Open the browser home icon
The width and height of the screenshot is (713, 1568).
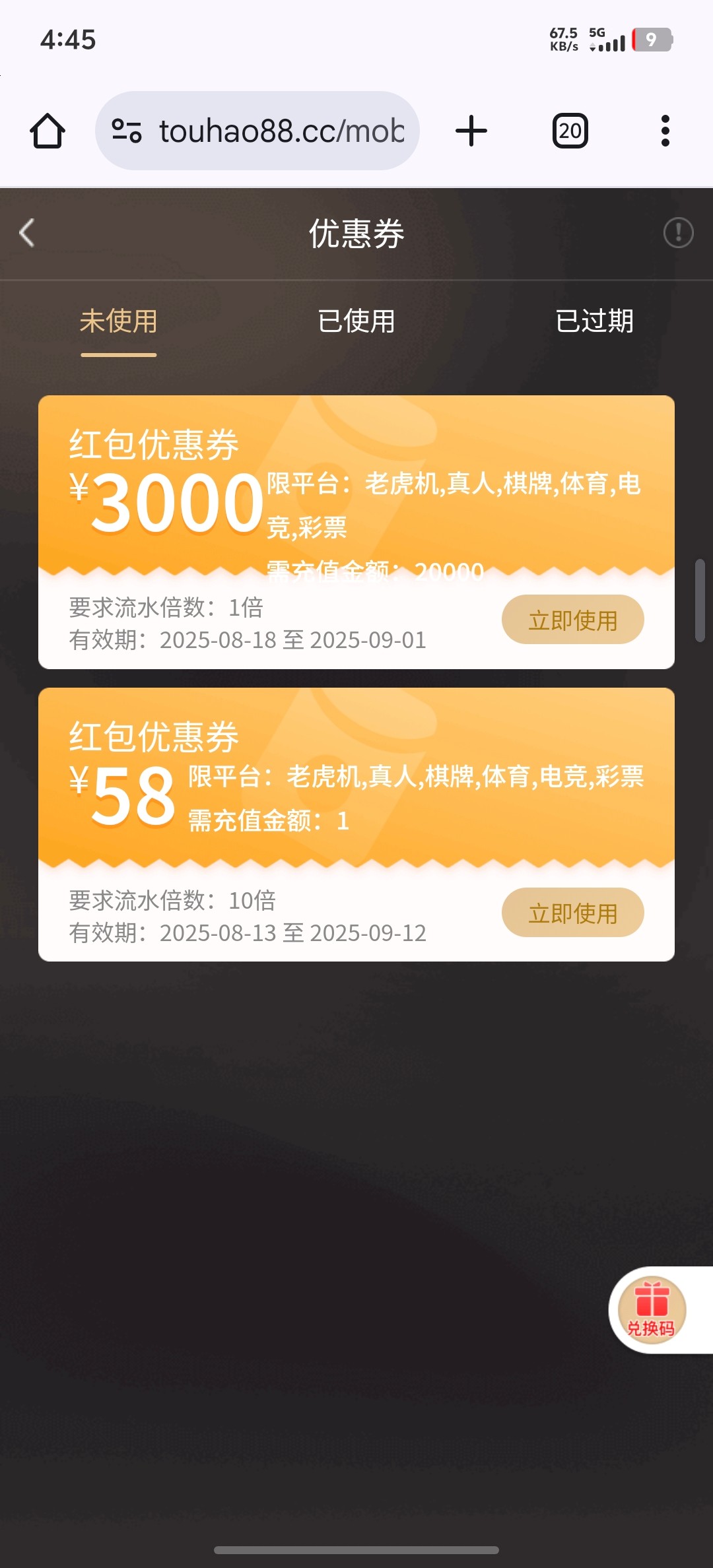pyautogui.click(x=46, y=130)
